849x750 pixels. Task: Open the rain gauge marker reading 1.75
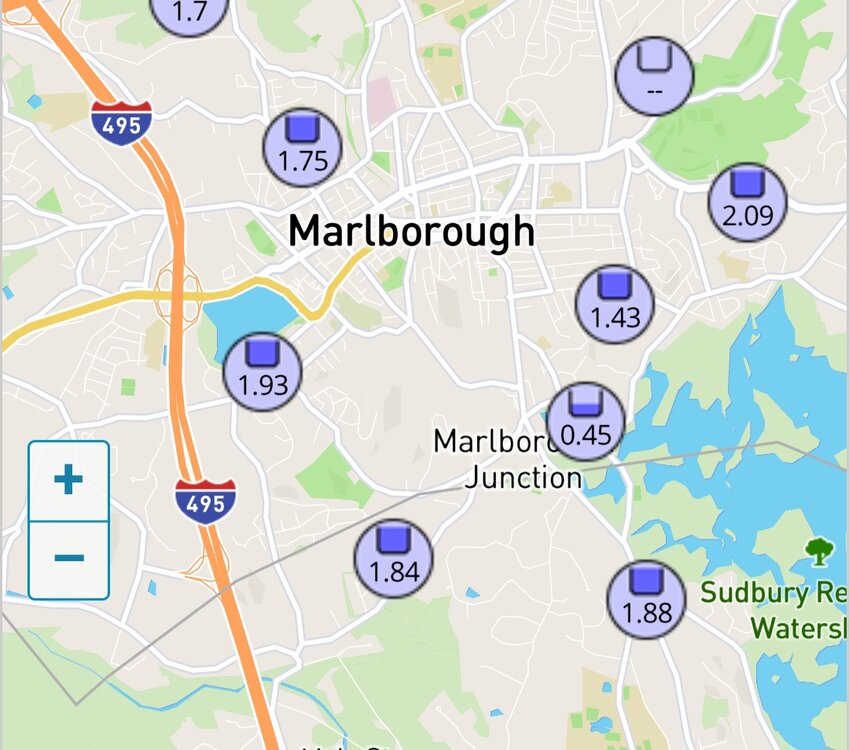point(302,147)
